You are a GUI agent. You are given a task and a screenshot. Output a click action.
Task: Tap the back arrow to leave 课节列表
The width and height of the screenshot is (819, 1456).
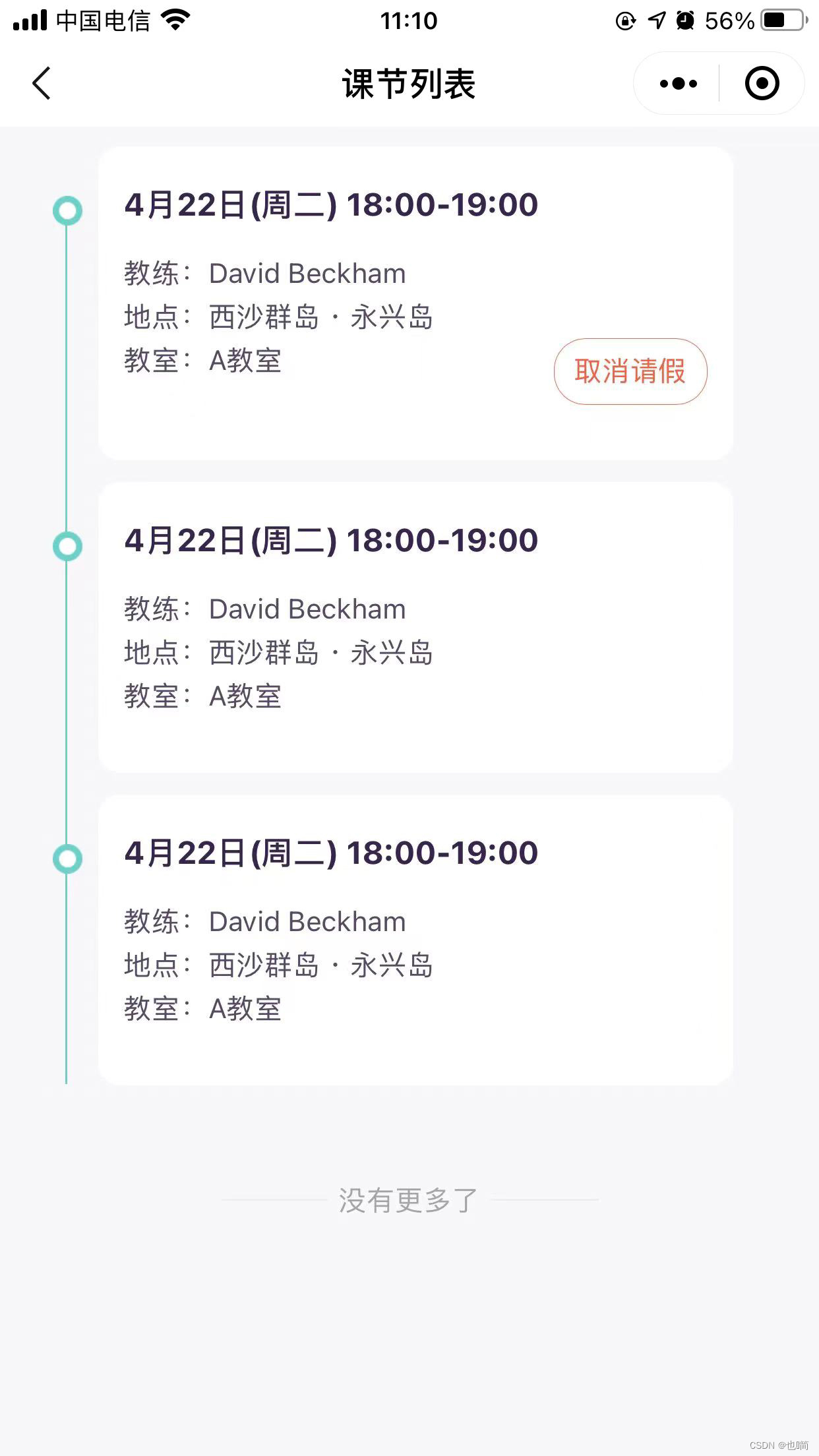pos(41,84)
